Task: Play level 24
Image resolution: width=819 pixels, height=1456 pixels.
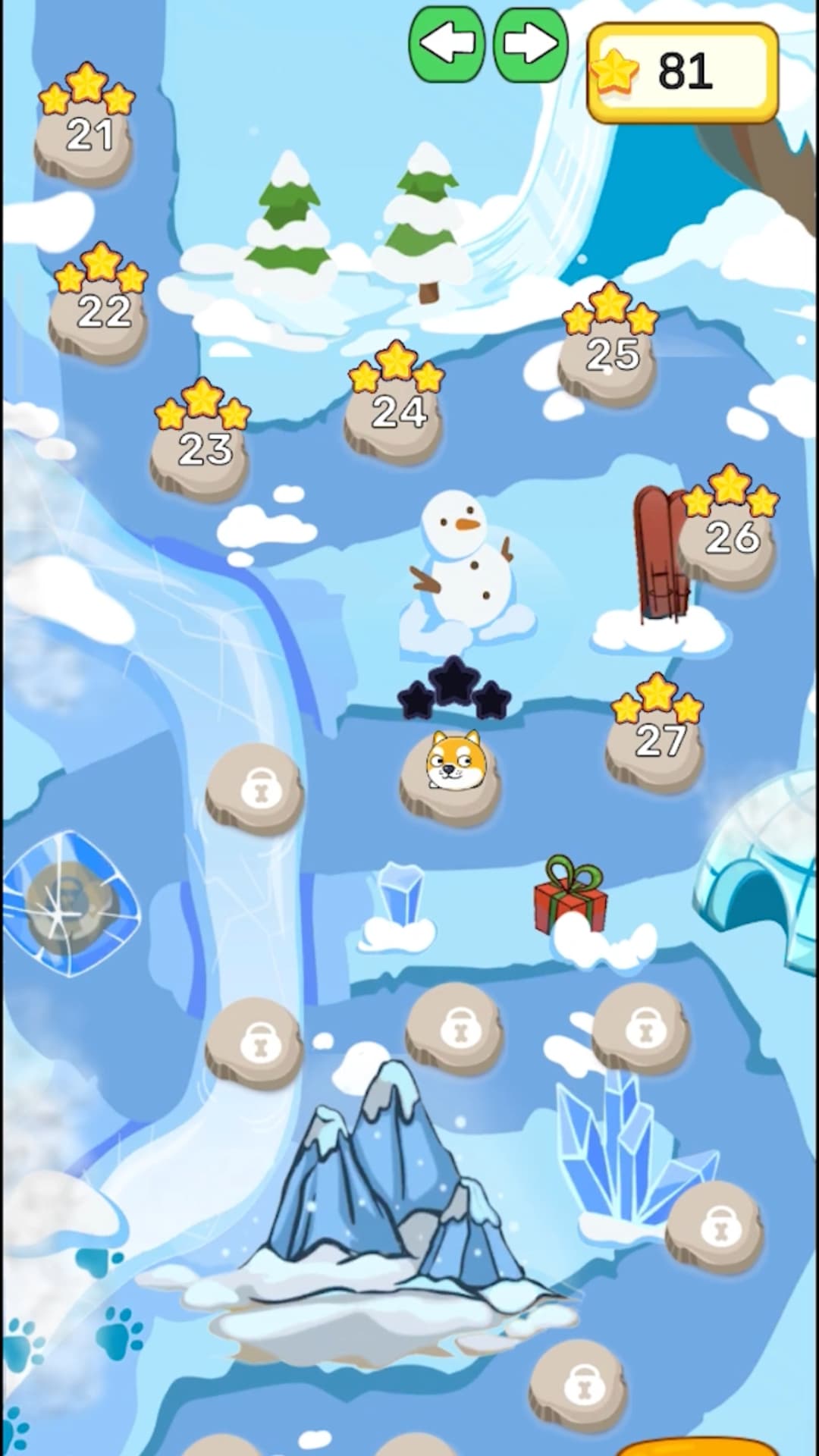Action: (x=398, y=413)
